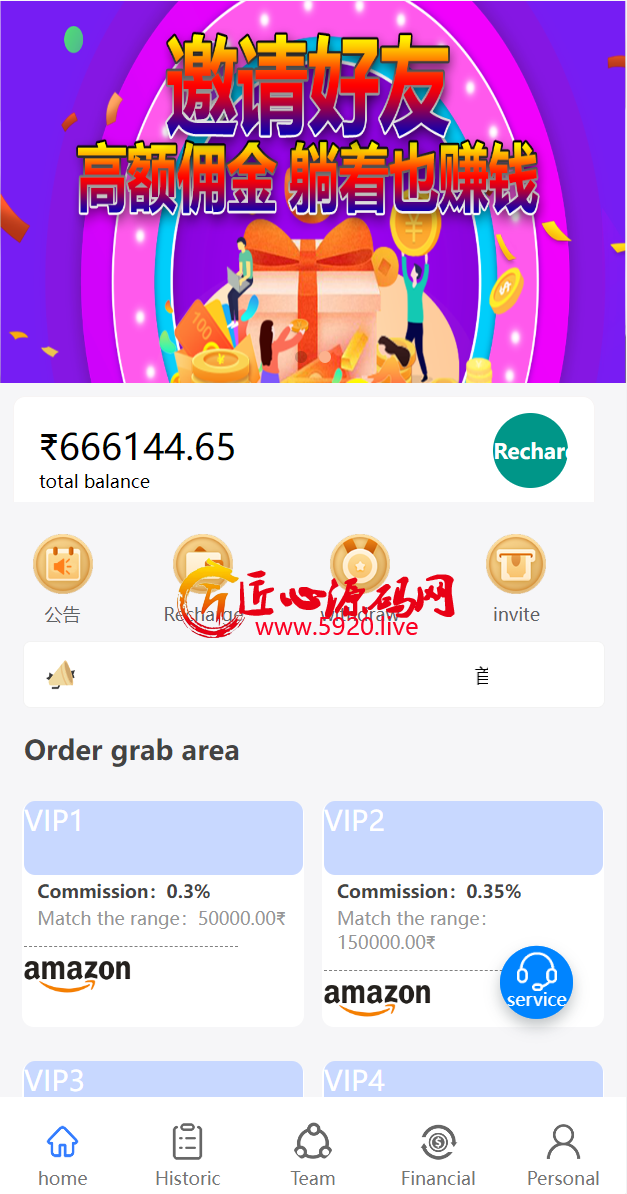Contact support via the service button
The width and height of the screenshot is (627, 1194).
tap(536, 982)
